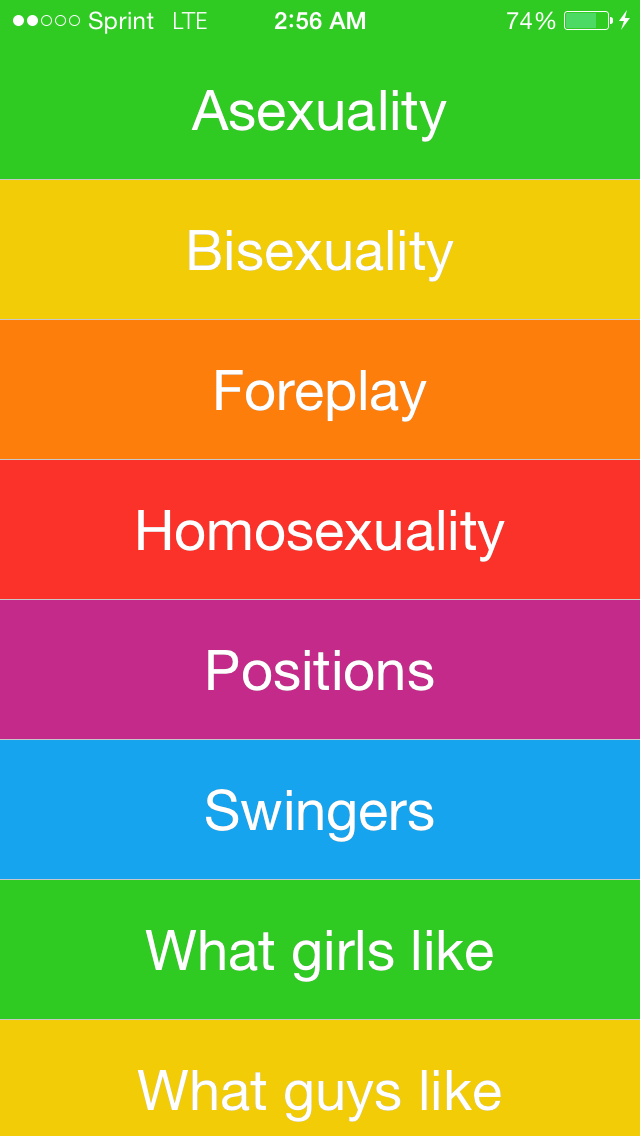The height and width of the screenshot is (1136, 640).
Task: Open the Foreplay topic
Action: click(x=320, y=390)
